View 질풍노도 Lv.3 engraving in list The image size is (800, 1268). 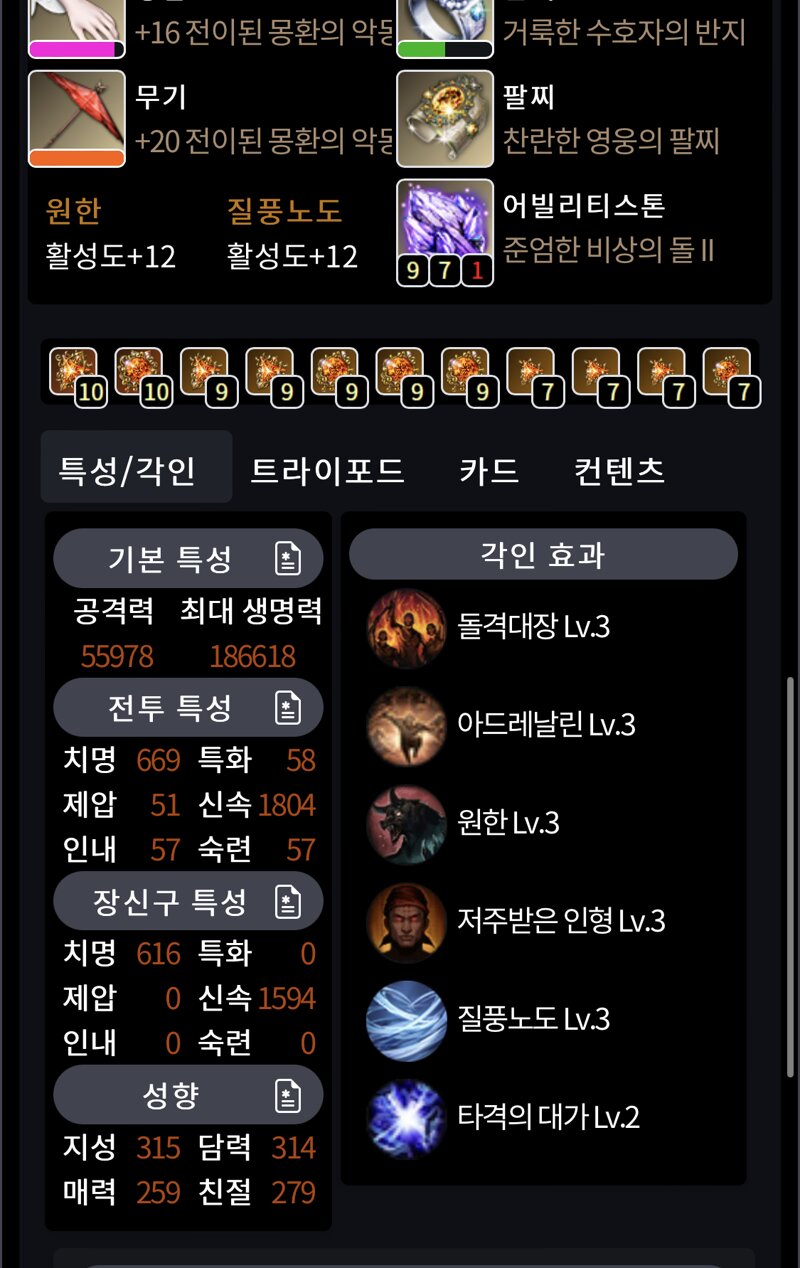pyautogui.click(x=406, y=1020)
